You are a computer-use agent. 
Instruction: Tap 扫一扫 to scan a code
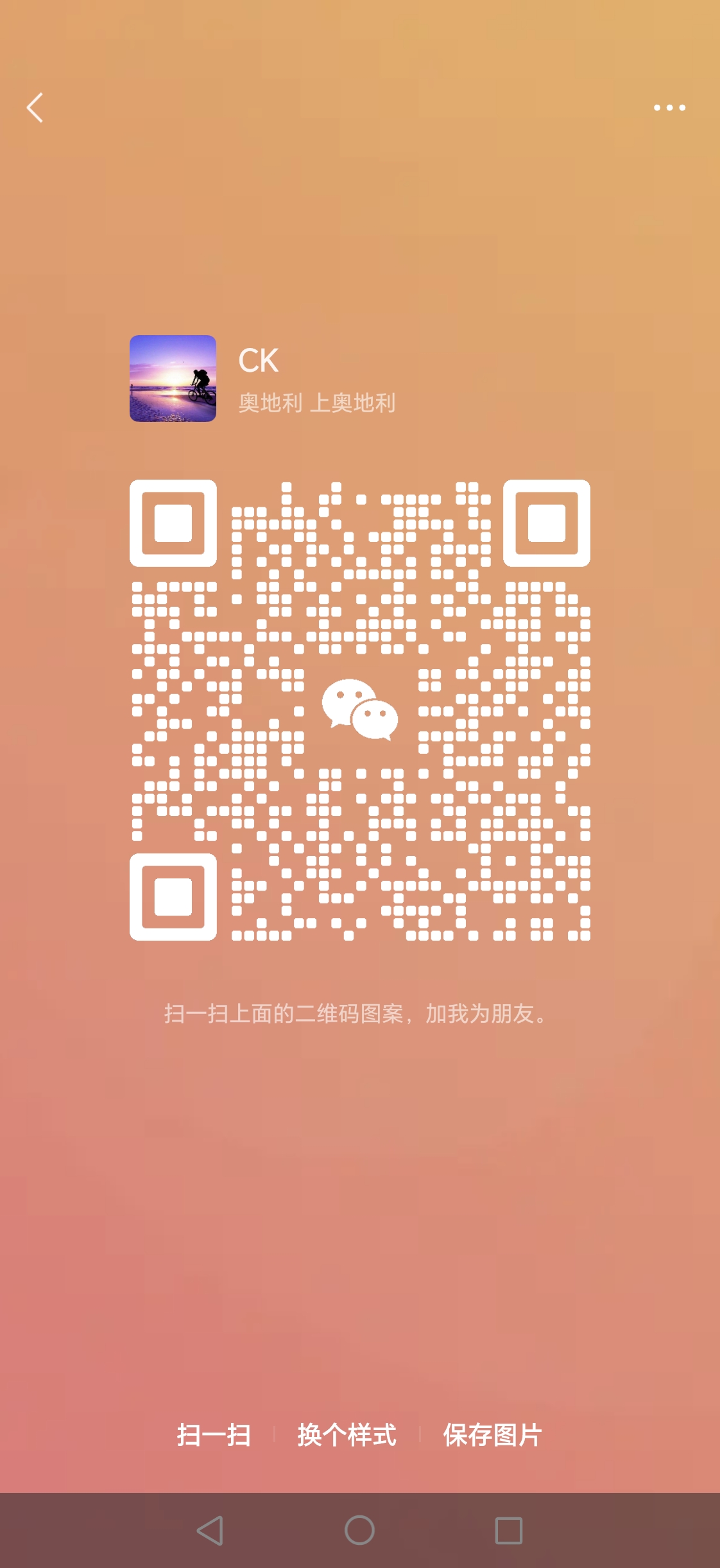pyautogui.click(x=214, y=1435)
